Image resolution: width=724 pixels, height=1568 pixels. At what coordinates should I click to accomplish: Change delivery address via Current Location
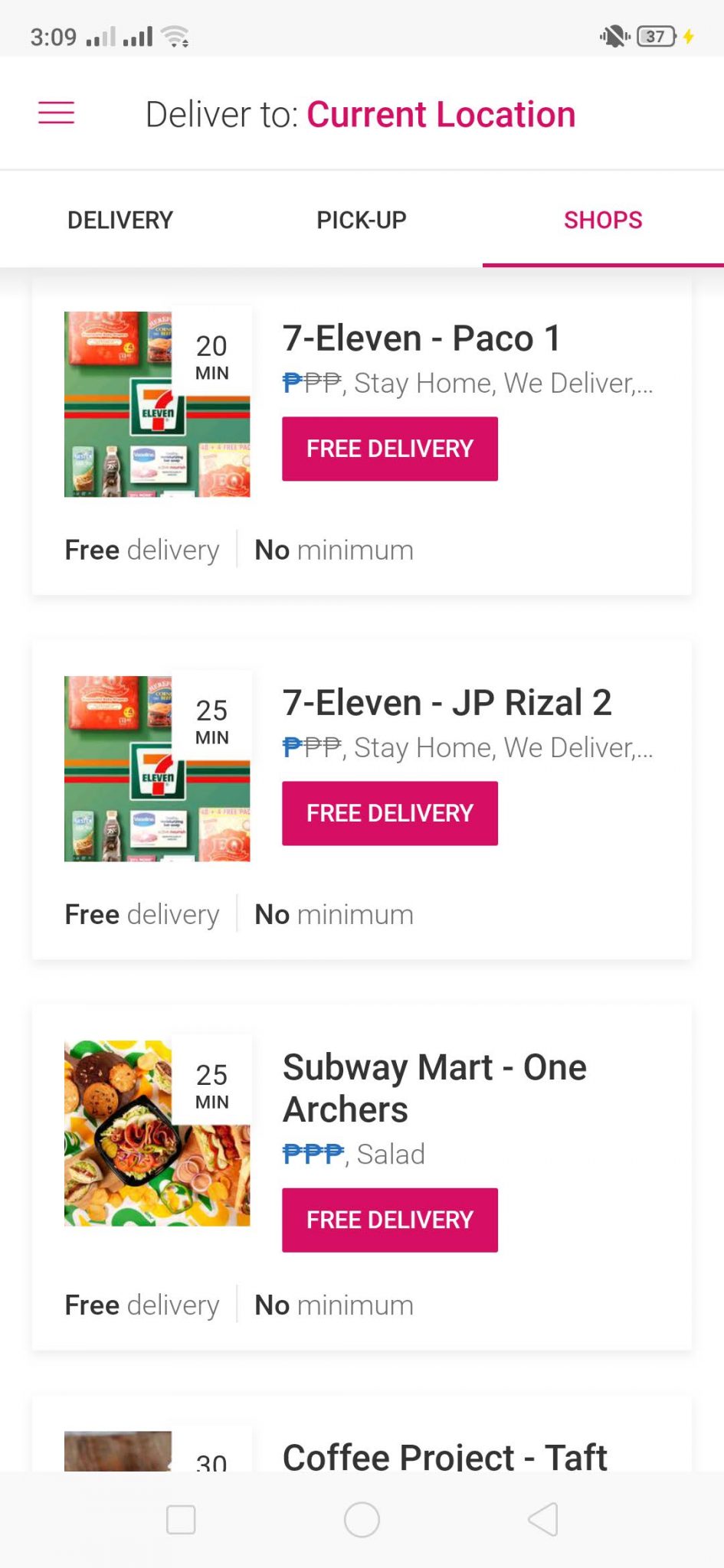[441, 113]
